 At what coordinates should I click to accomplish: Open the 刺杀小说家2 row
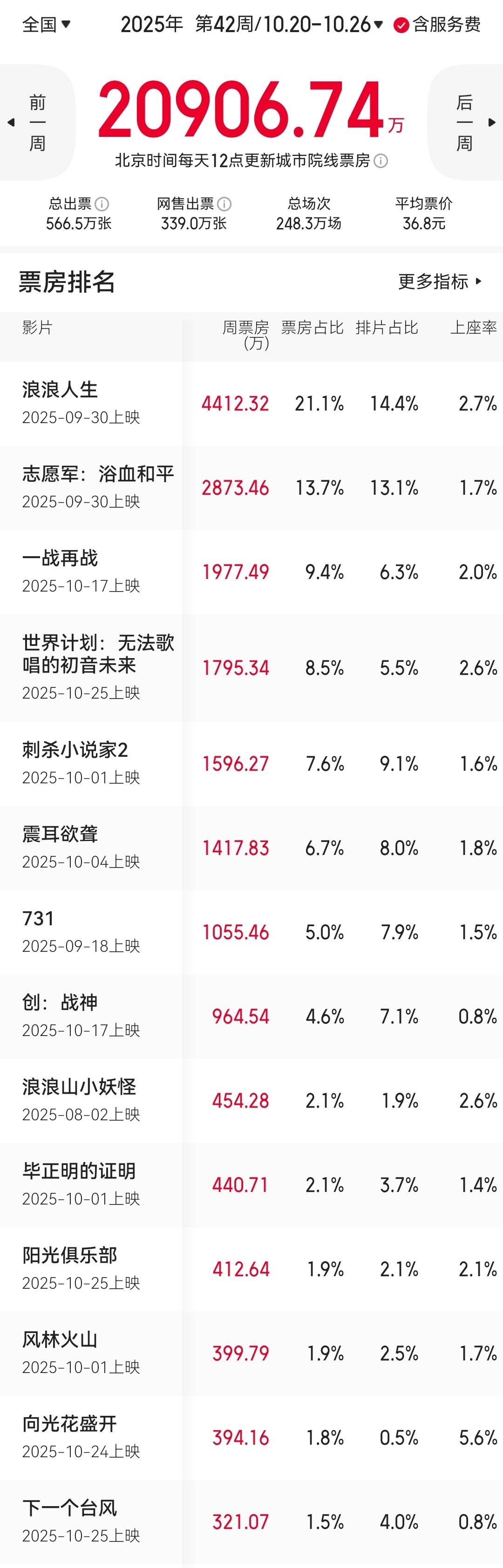tap(251, 764)
